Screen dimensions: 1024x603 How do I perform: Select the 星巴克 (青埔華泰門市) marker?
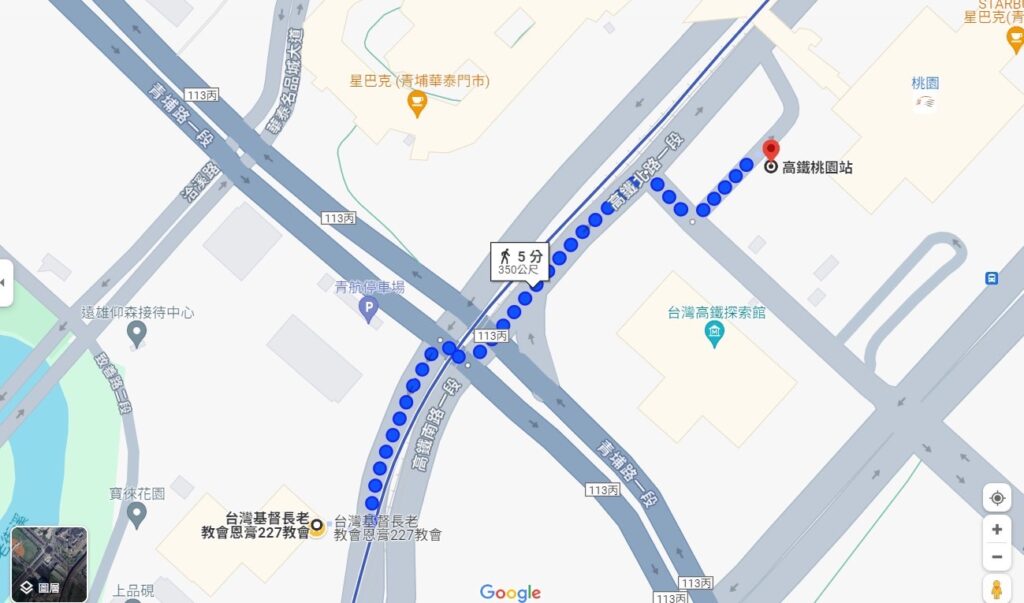coord(417,103)
